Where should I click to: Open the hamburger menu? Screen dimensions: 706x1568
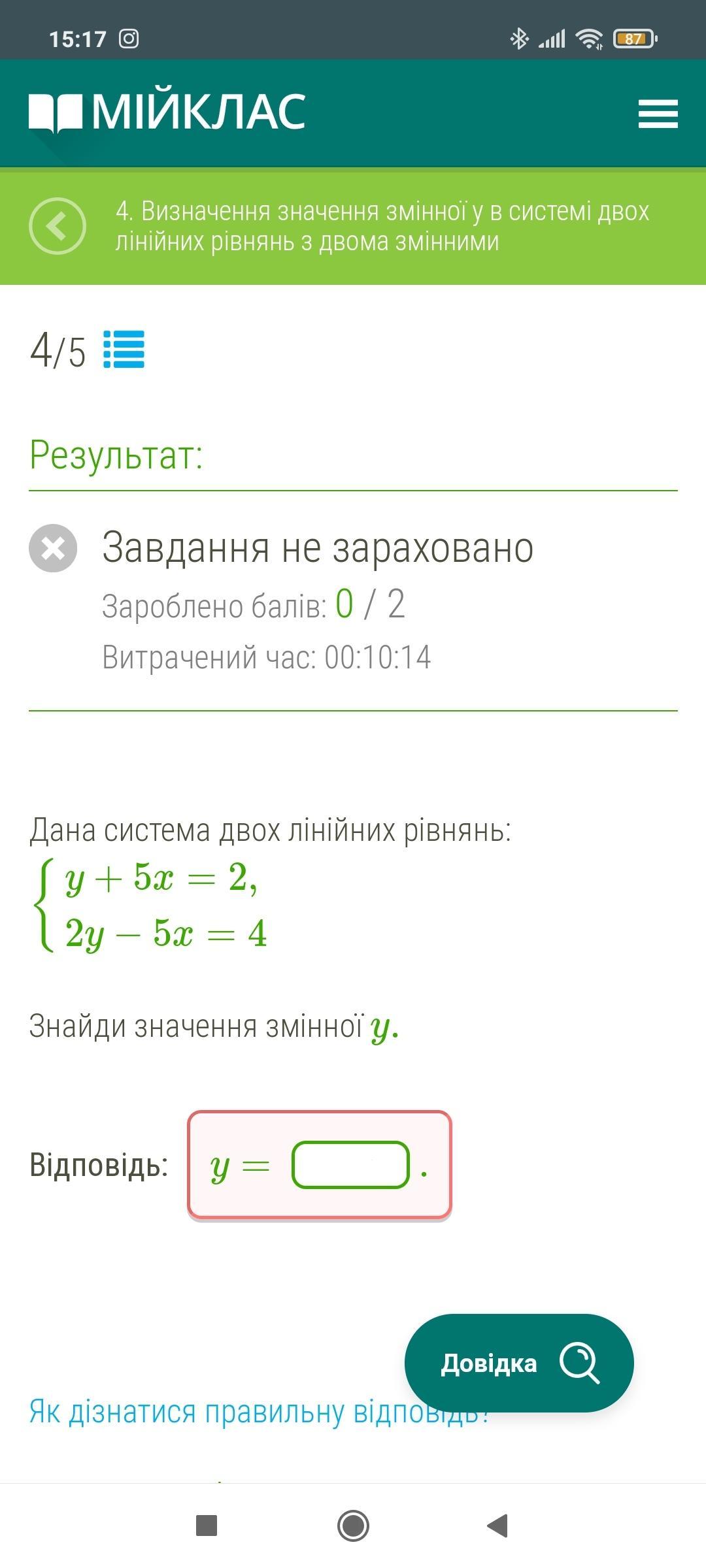point(658,114)
